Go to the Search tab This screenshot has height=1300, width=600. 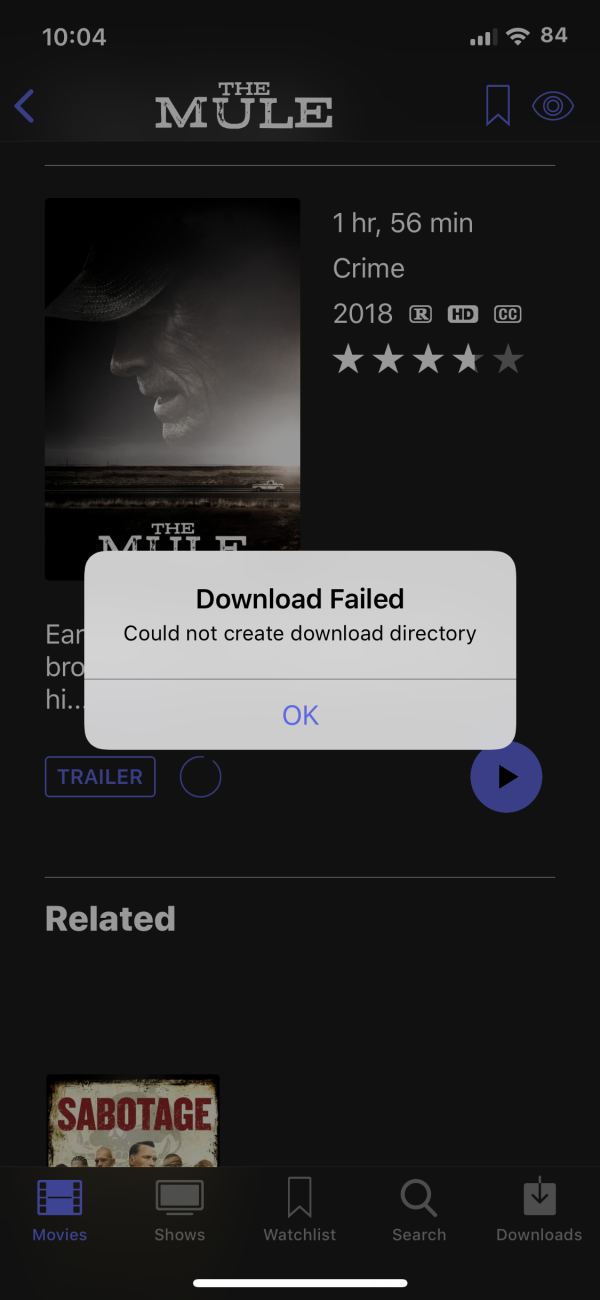click(x=419, y=1210)
